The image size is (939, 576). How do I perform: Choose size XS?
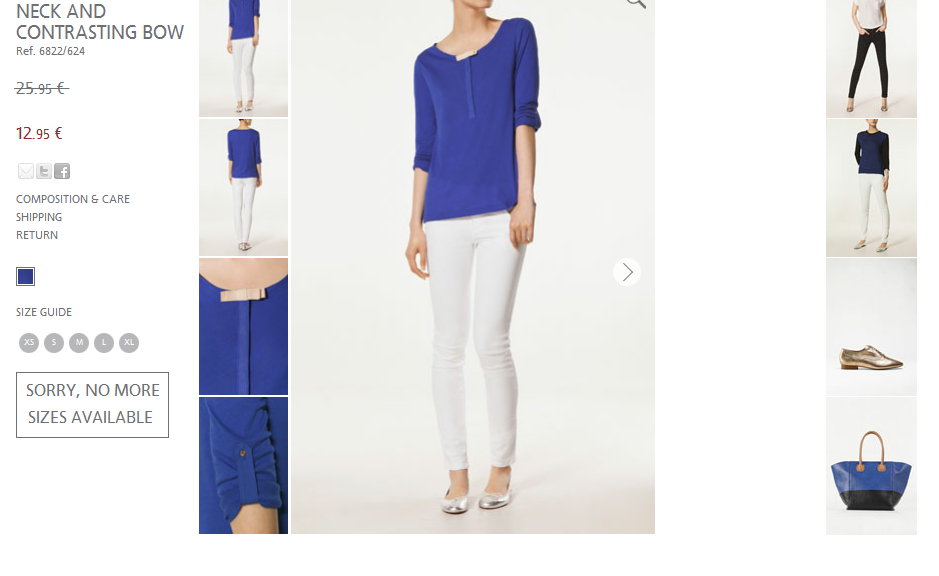pos(29,343)
